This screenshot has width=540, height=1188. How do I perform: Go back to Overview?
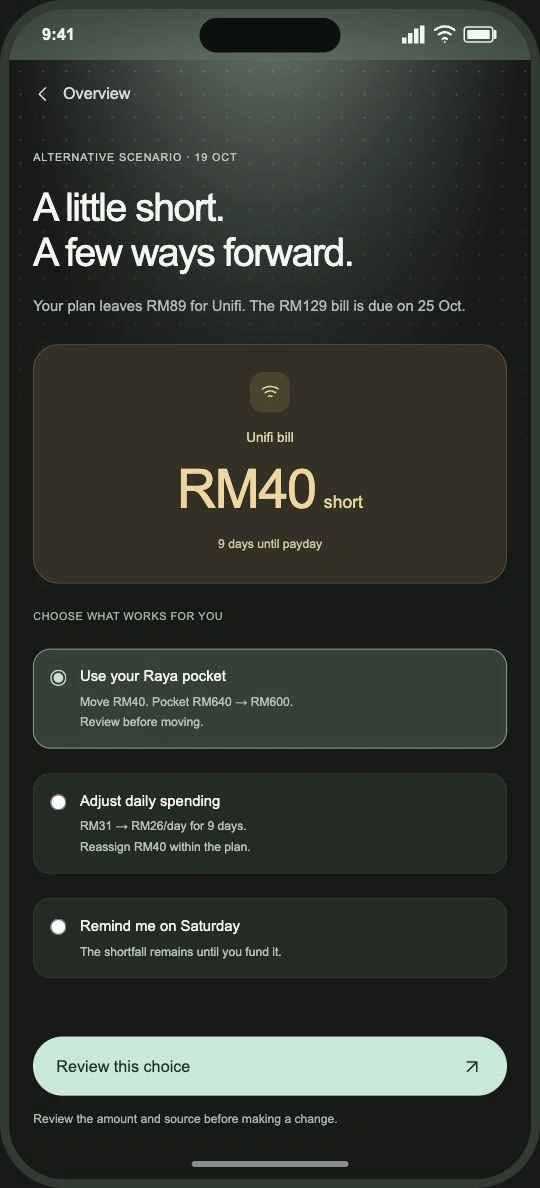click(84, 93)
